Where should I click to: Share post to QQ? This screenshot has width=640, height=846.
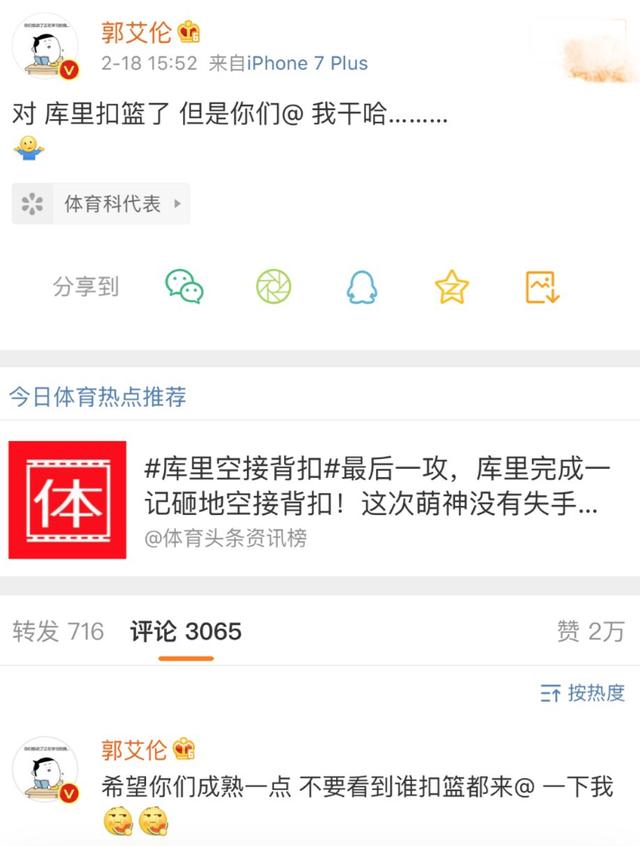[x=362, y=287]
